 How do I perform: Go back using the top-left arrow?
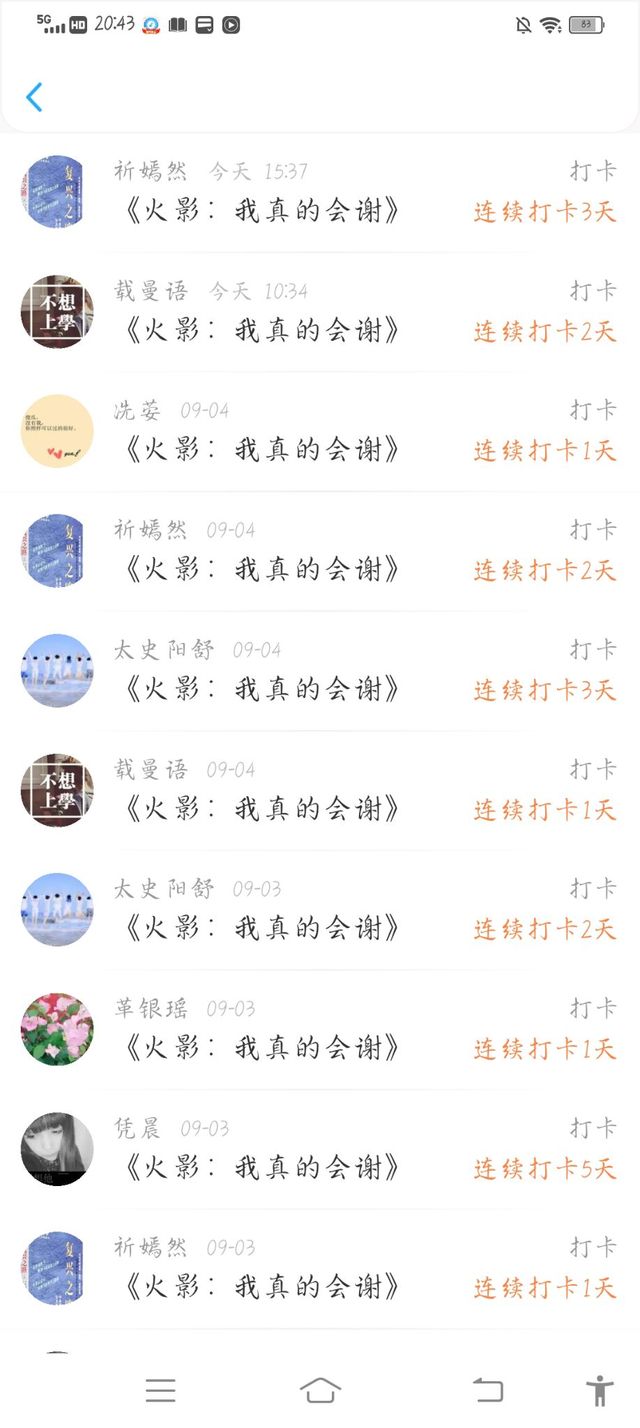34,97
